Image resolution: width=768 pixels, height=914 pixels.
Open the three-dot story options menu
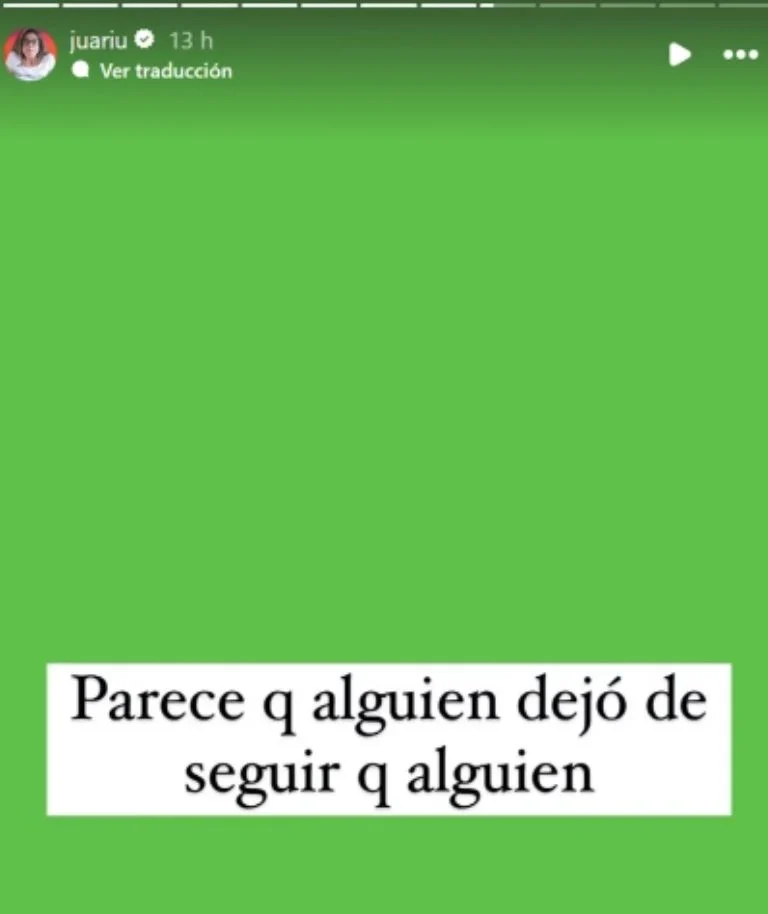click(x=741, y=55)
